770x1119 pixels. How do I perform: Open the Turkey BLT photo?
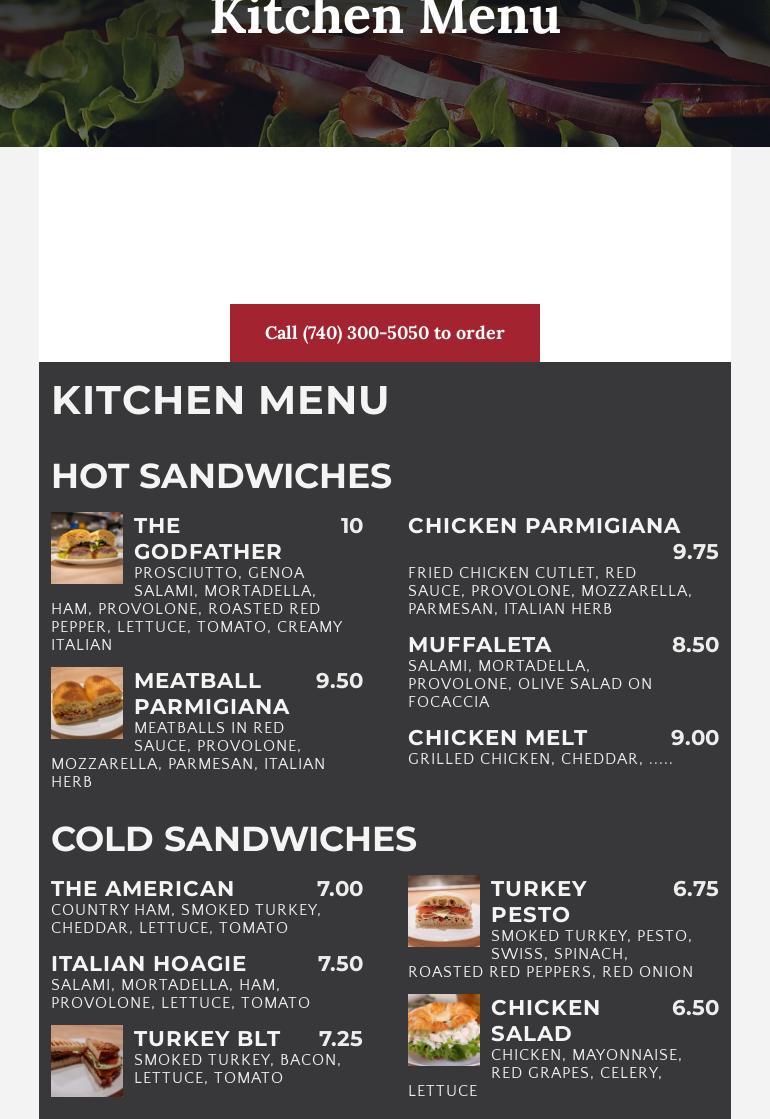(87, 1061)
